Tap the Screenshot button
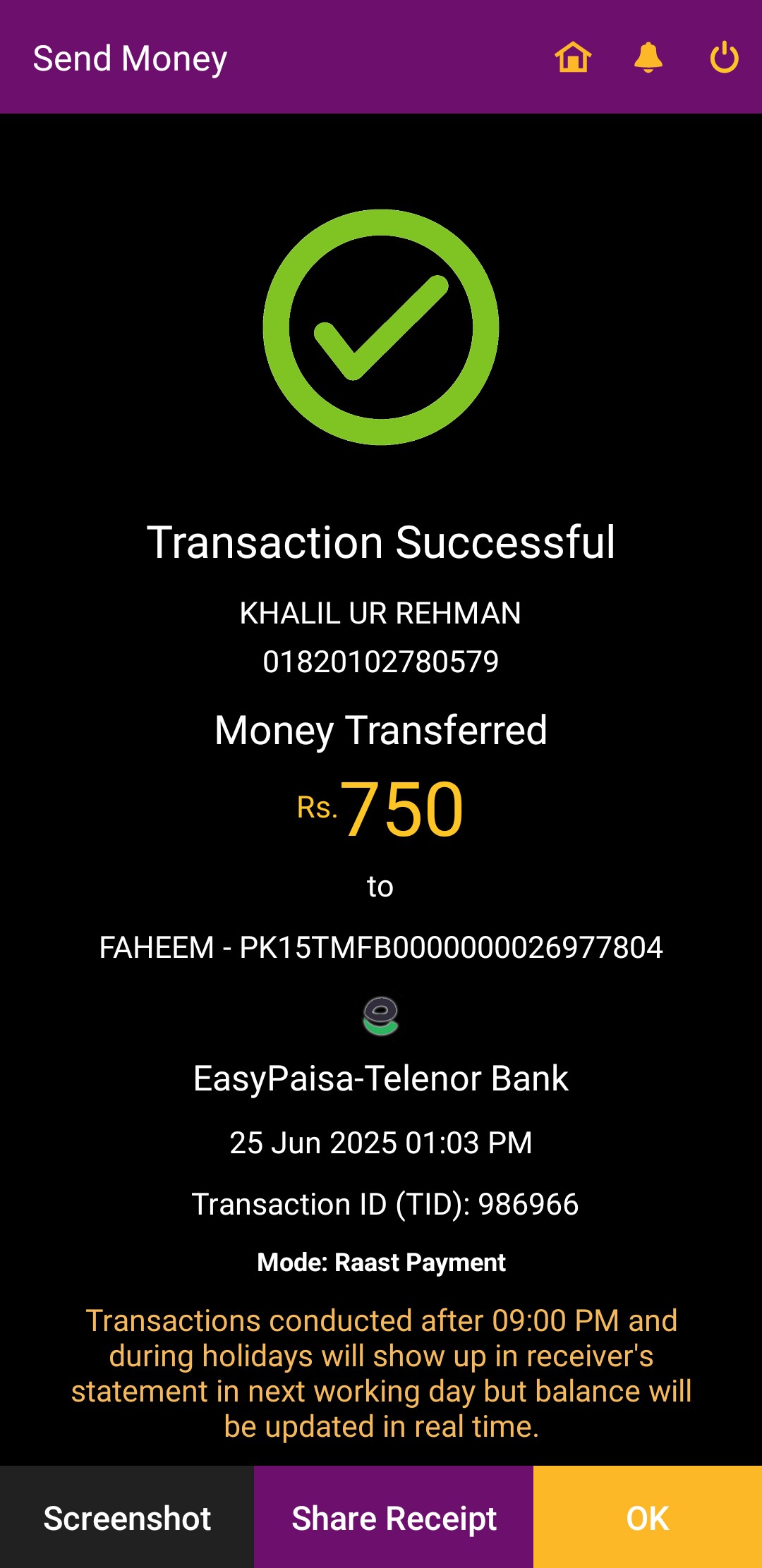762x1568 pixels. (x=127, y=1518)
